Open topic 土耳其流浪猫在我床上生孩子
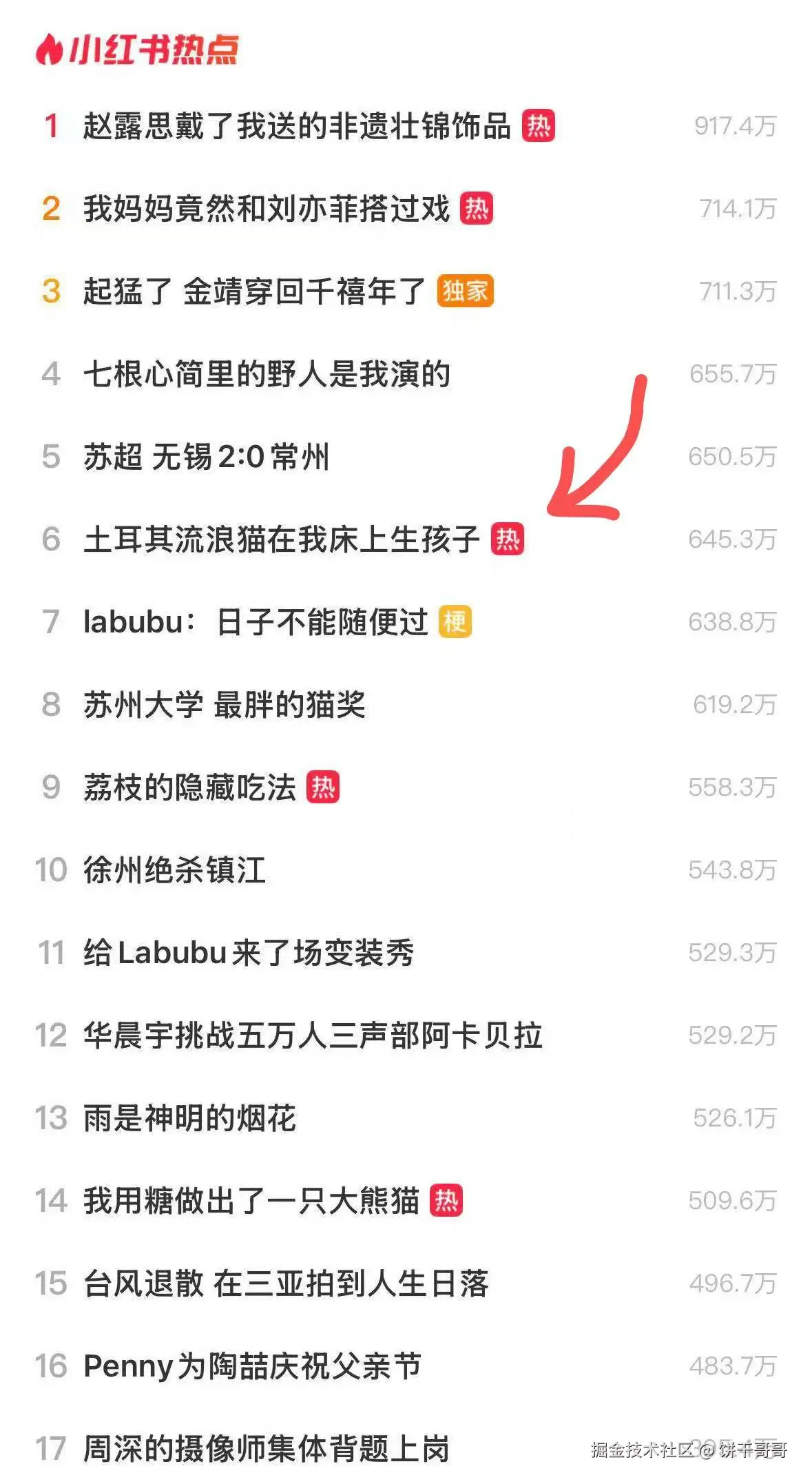Viewport: 812px width, 1484px height. pyautogui.click(x=281, y=539)
